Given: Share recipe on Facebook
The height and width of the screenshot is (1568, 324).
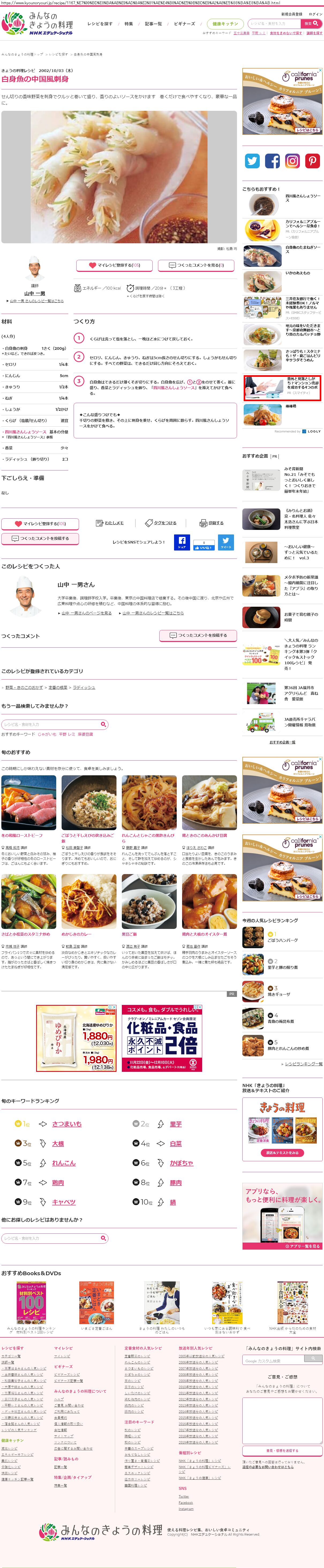Looking at the screenshot, I should [182, 542].
